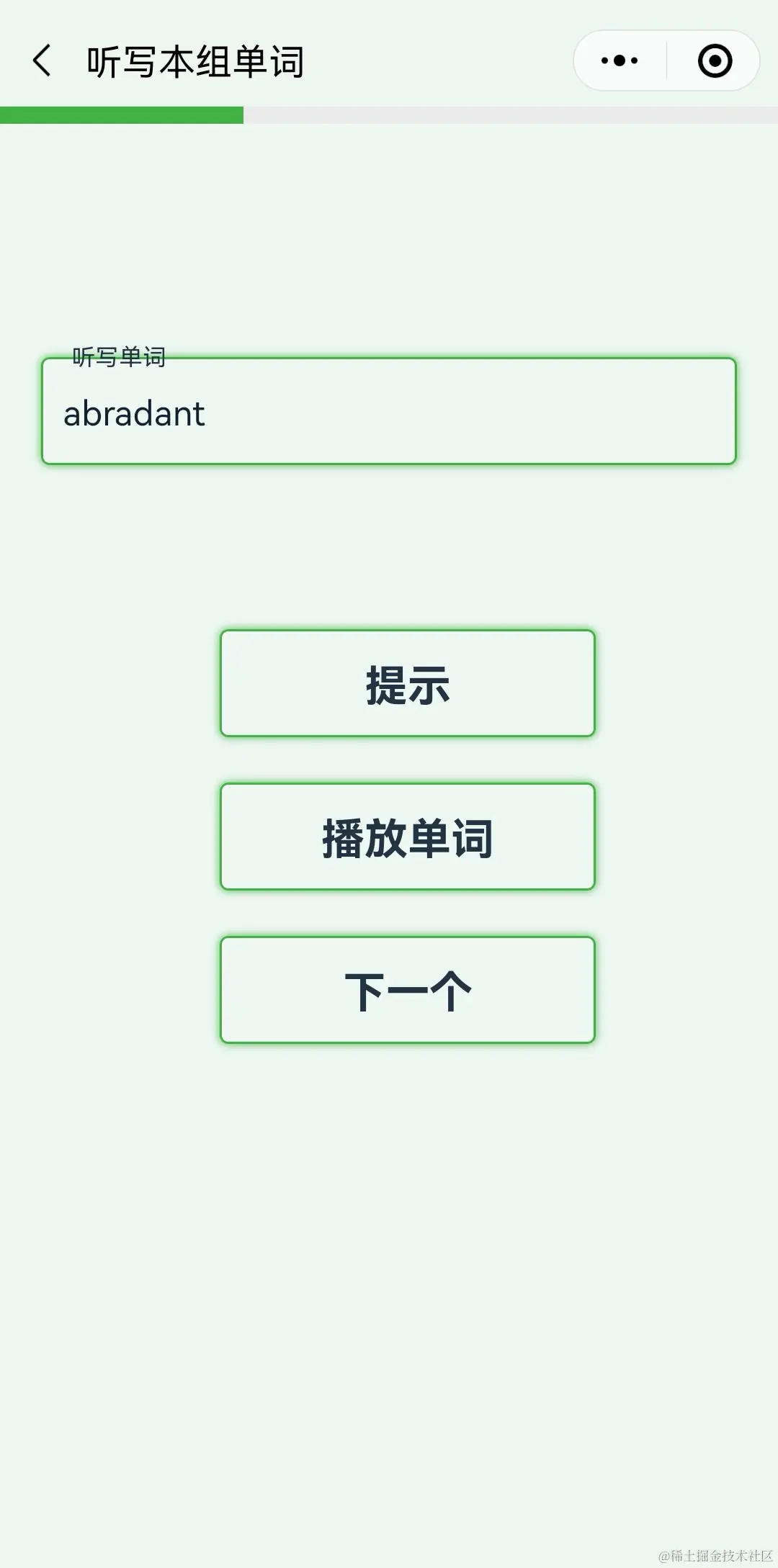Screen dimensions: 778x1568
Task: Select the abradant dictation input field
Action: point(389,414)
